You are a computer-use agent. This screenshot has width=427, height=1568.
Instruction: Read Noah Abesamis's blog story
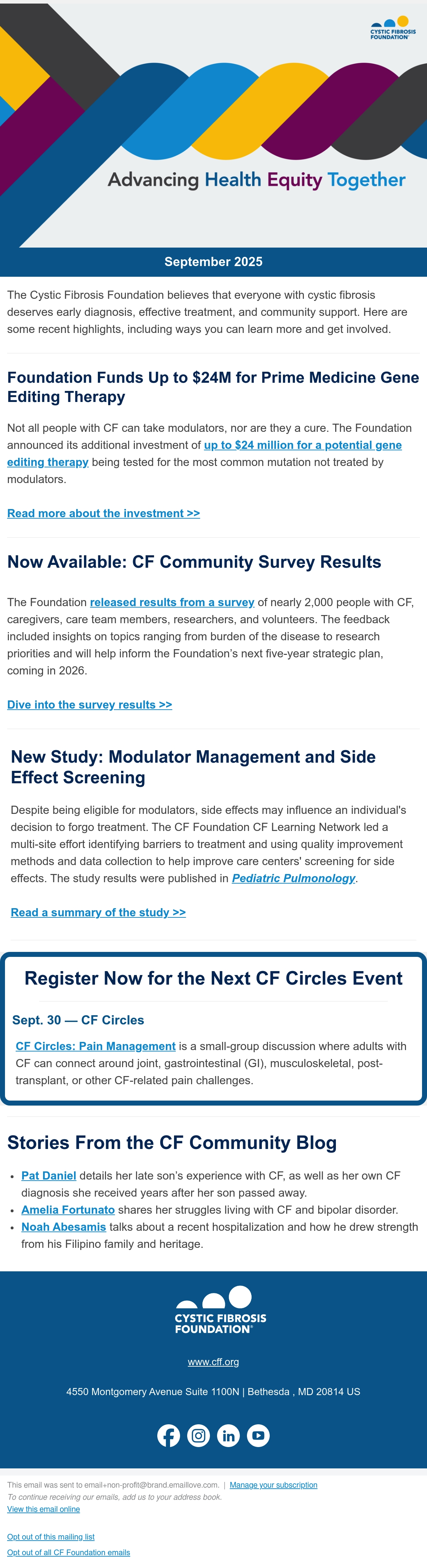coord(64,1227)
